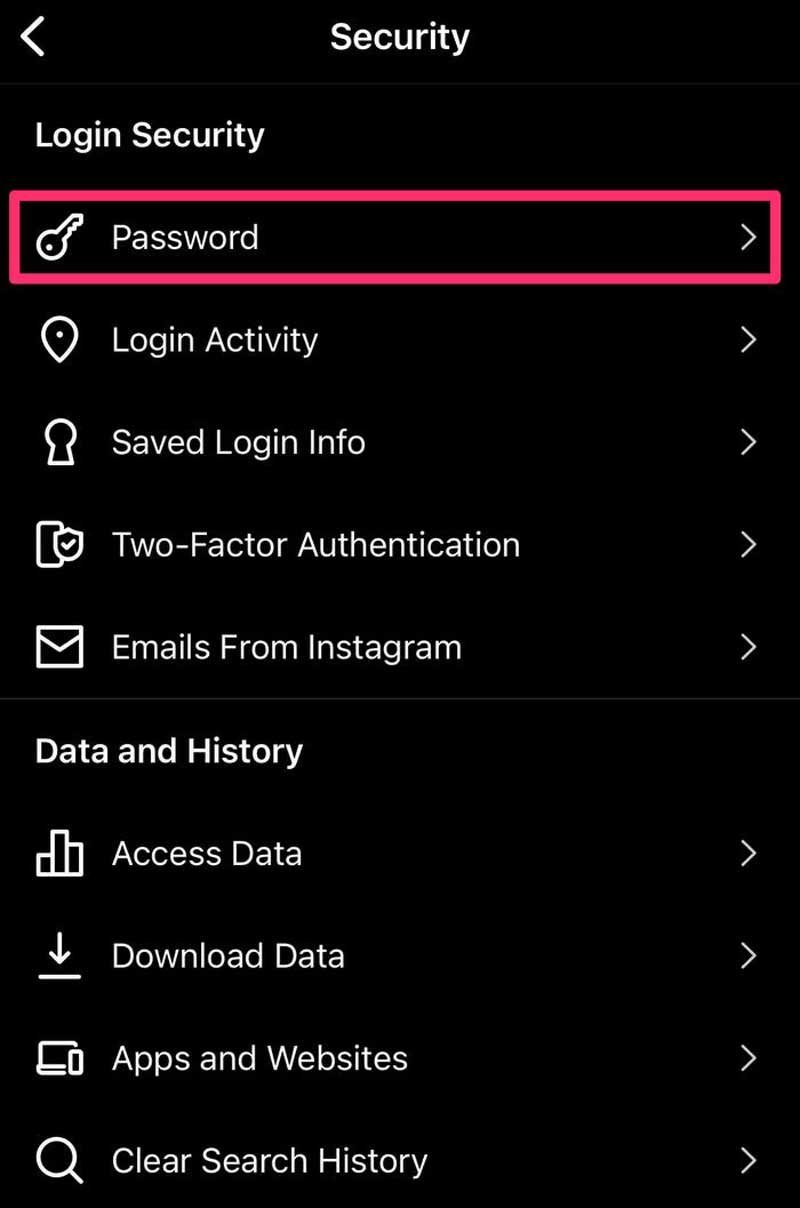Expand the Emails From Instagram chevron
Viewport: 800px width, 1208px height.
click(x=748, y=647)
